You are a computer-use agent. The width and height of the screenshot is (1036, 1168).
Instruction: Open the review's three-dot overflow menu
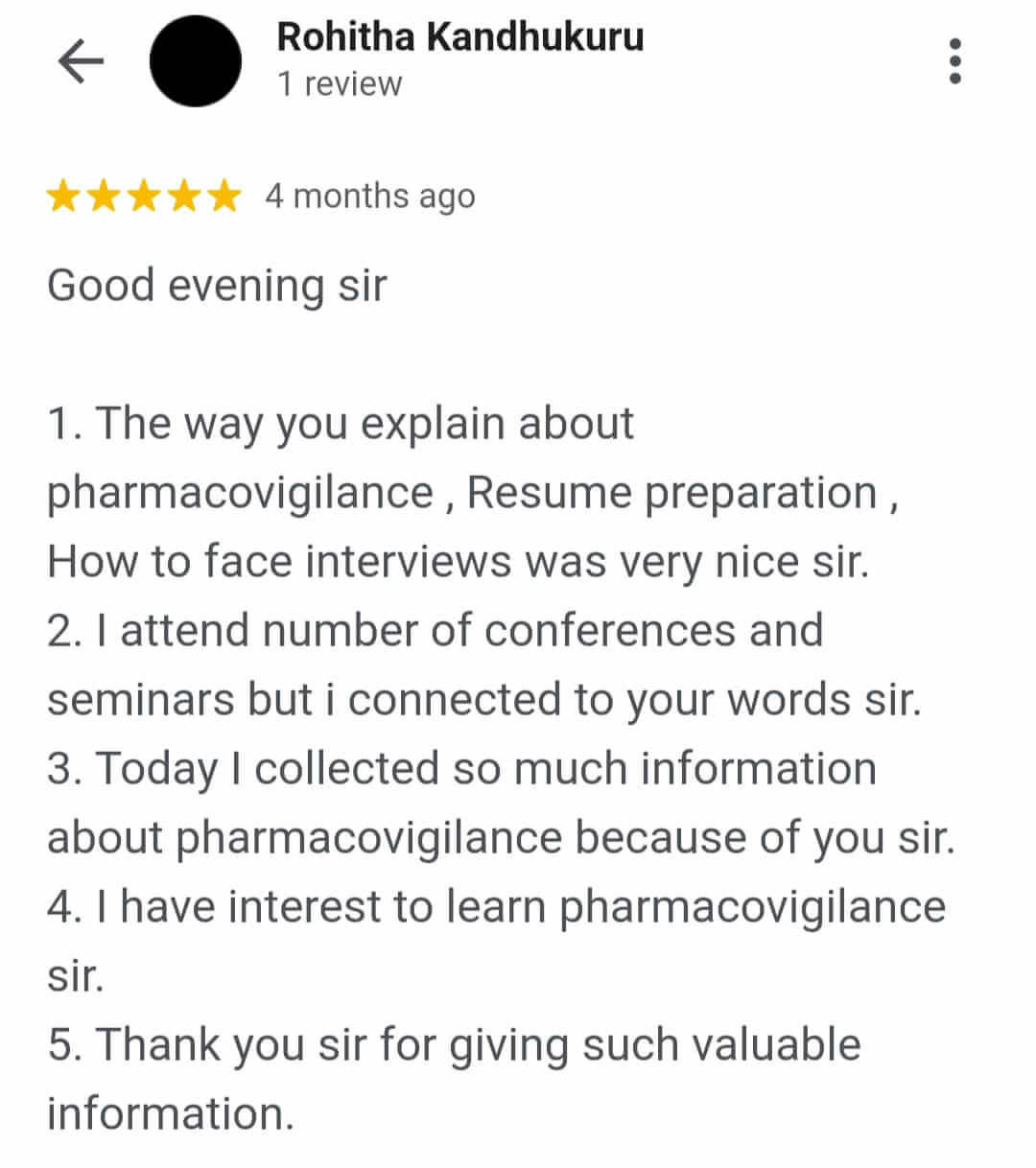(954, 61)
